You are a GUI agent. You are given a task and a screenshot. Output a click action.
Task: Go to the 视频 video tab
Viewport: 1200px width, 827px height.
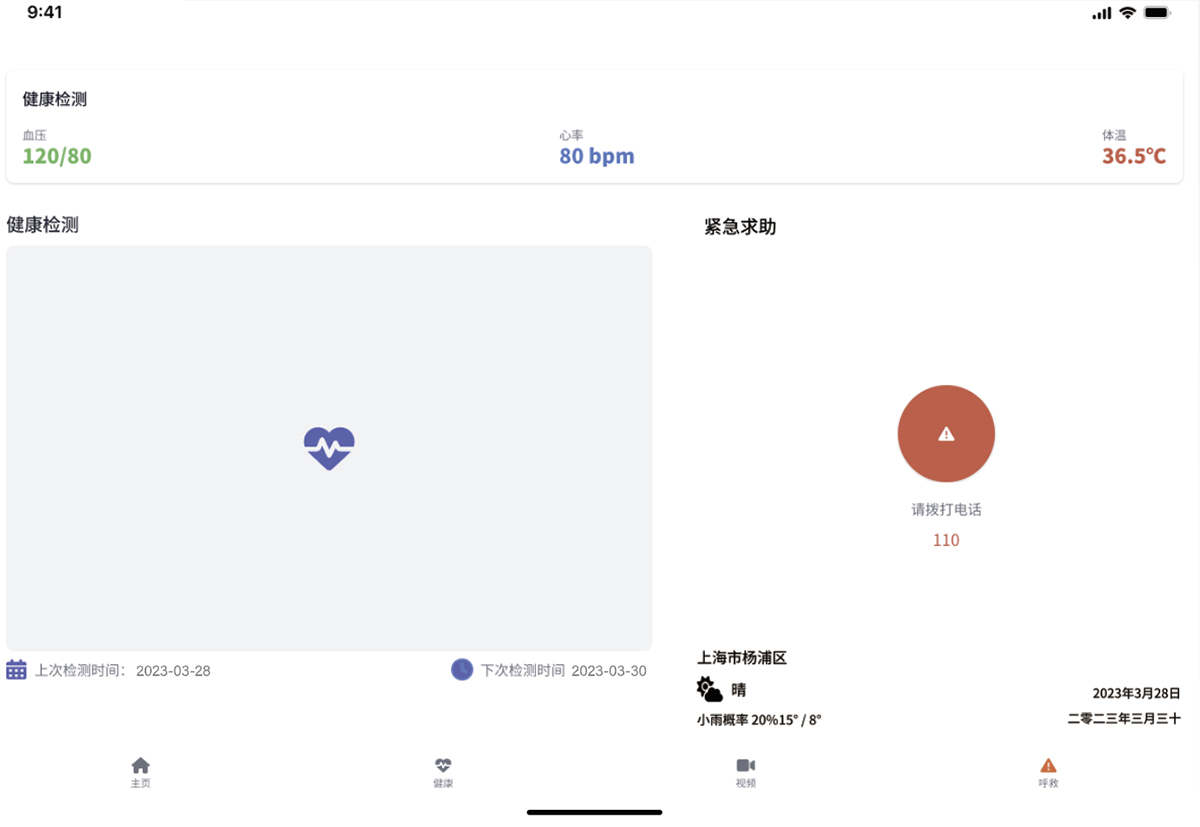click(745, 771)
